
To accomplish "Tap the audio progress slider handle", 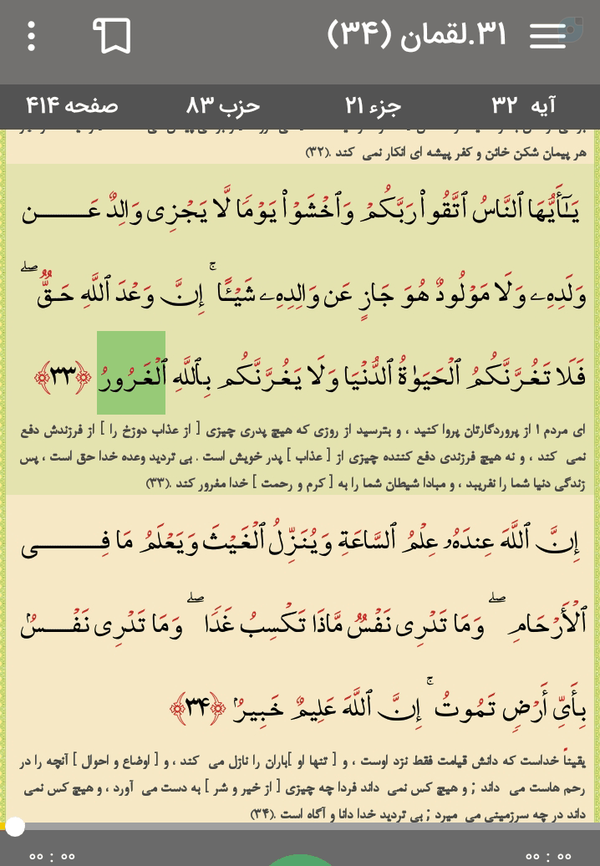I will pos(15,827).
